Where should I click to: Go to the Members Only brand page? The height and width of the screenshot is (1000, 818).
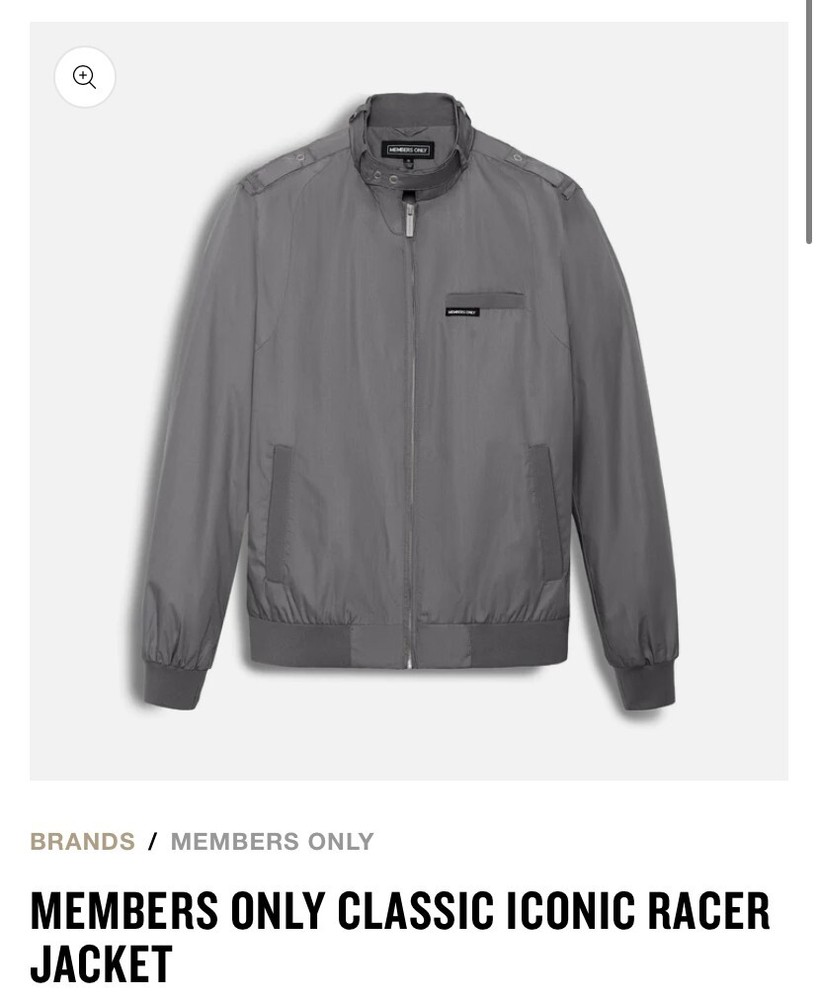(272, 842)
